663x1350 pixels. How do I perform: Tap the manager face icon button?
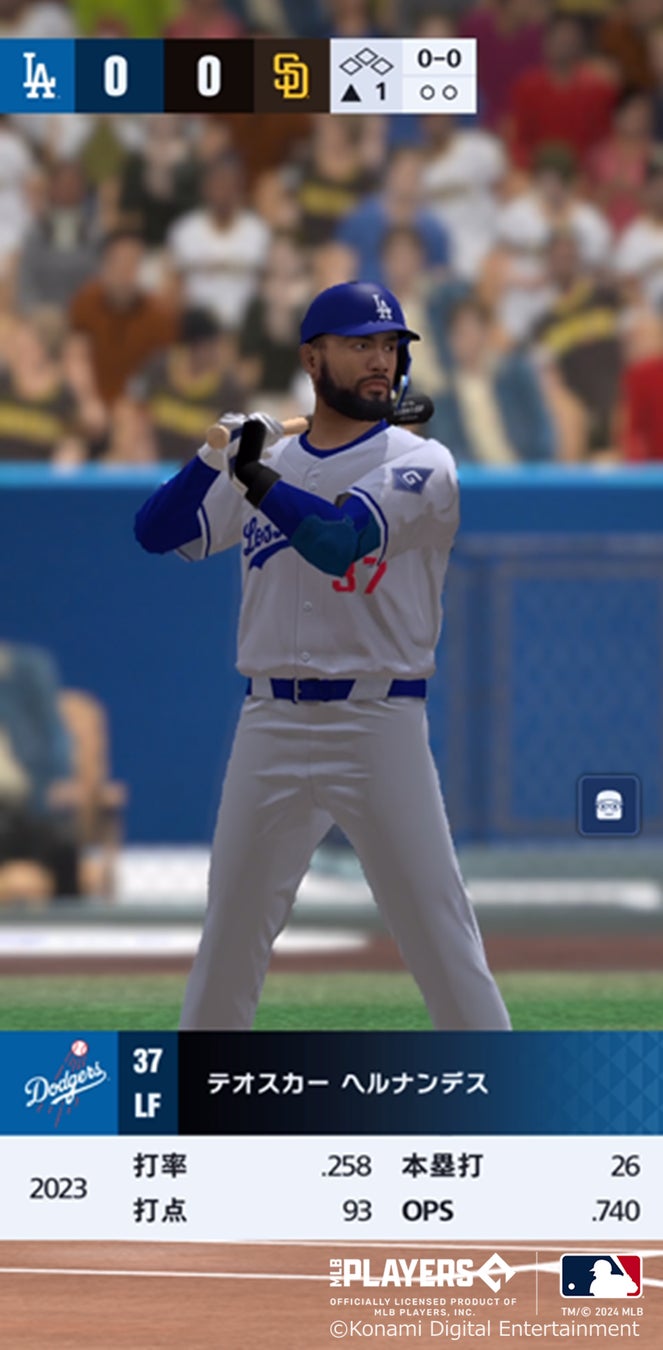[608, 805]
